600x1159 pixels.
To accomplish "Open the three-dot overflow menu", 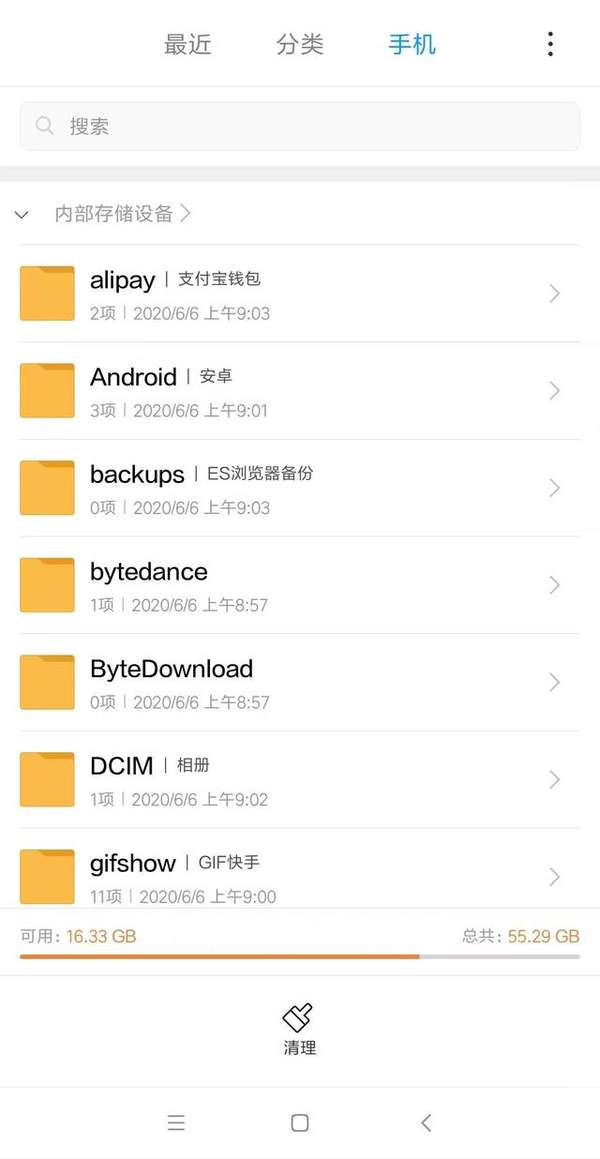I will [x=550, y=44].
